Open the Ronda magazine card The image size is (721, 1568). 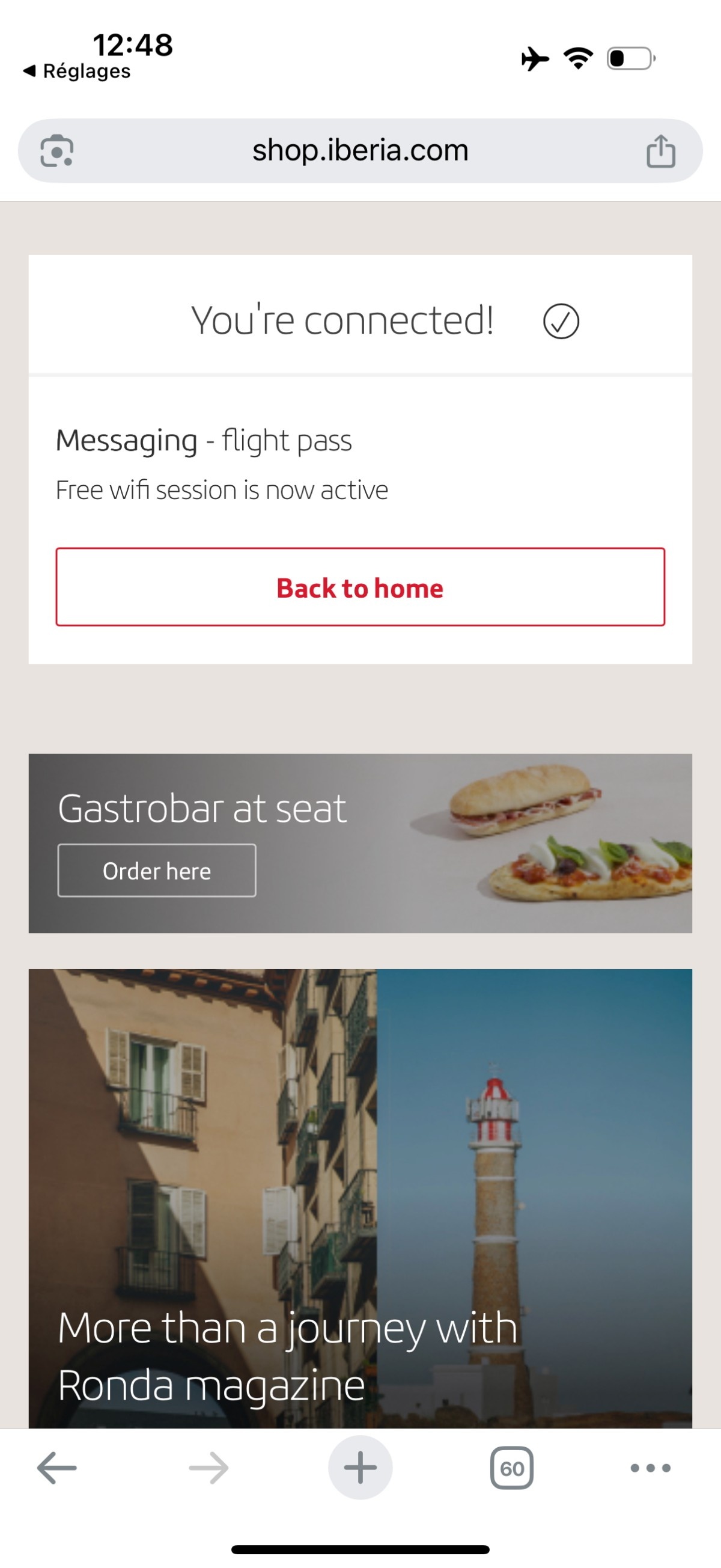click(359, 1199)
